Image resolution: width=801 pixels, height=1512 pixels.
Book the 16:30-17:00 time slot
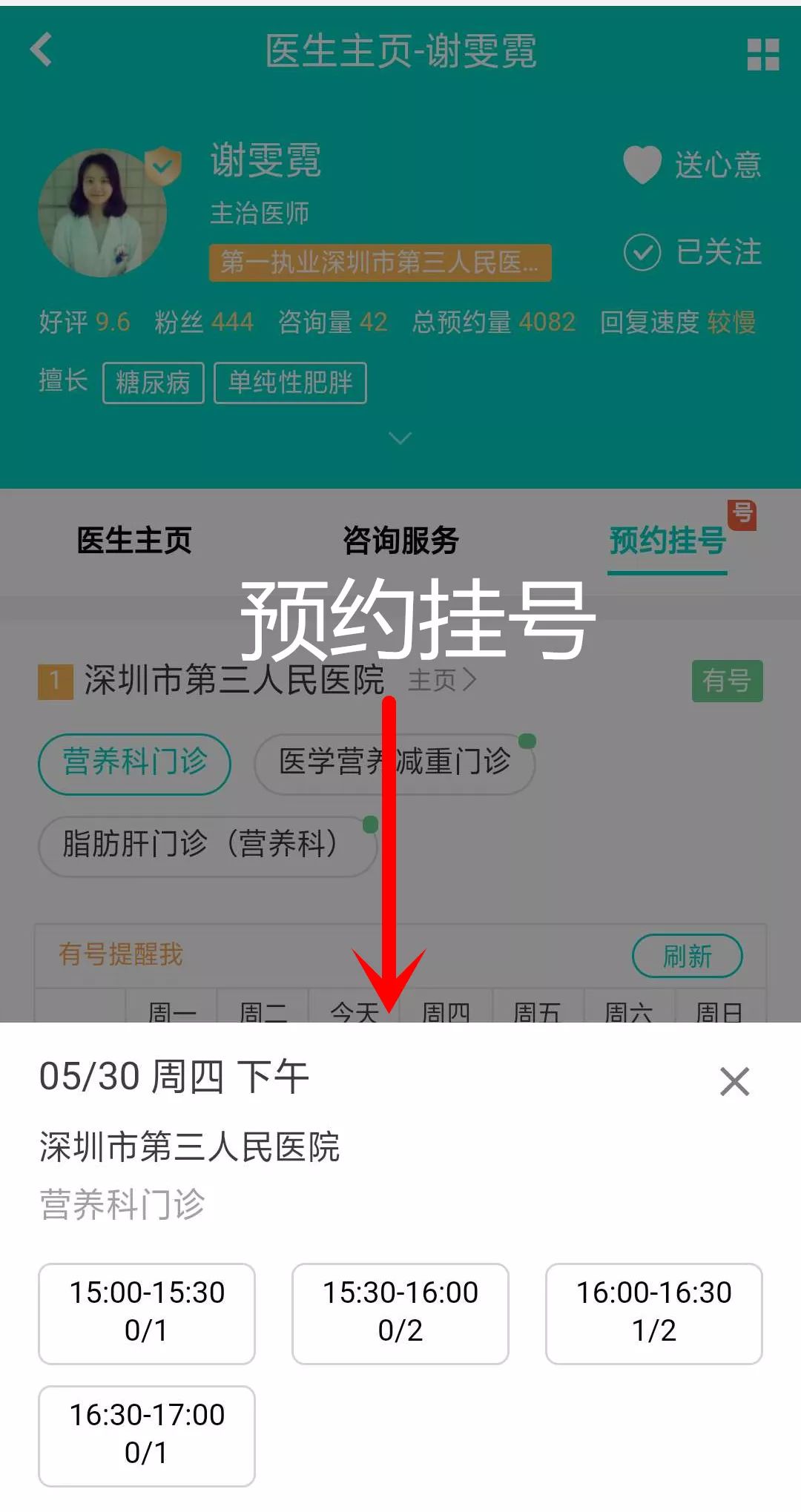pos(147,1435)
